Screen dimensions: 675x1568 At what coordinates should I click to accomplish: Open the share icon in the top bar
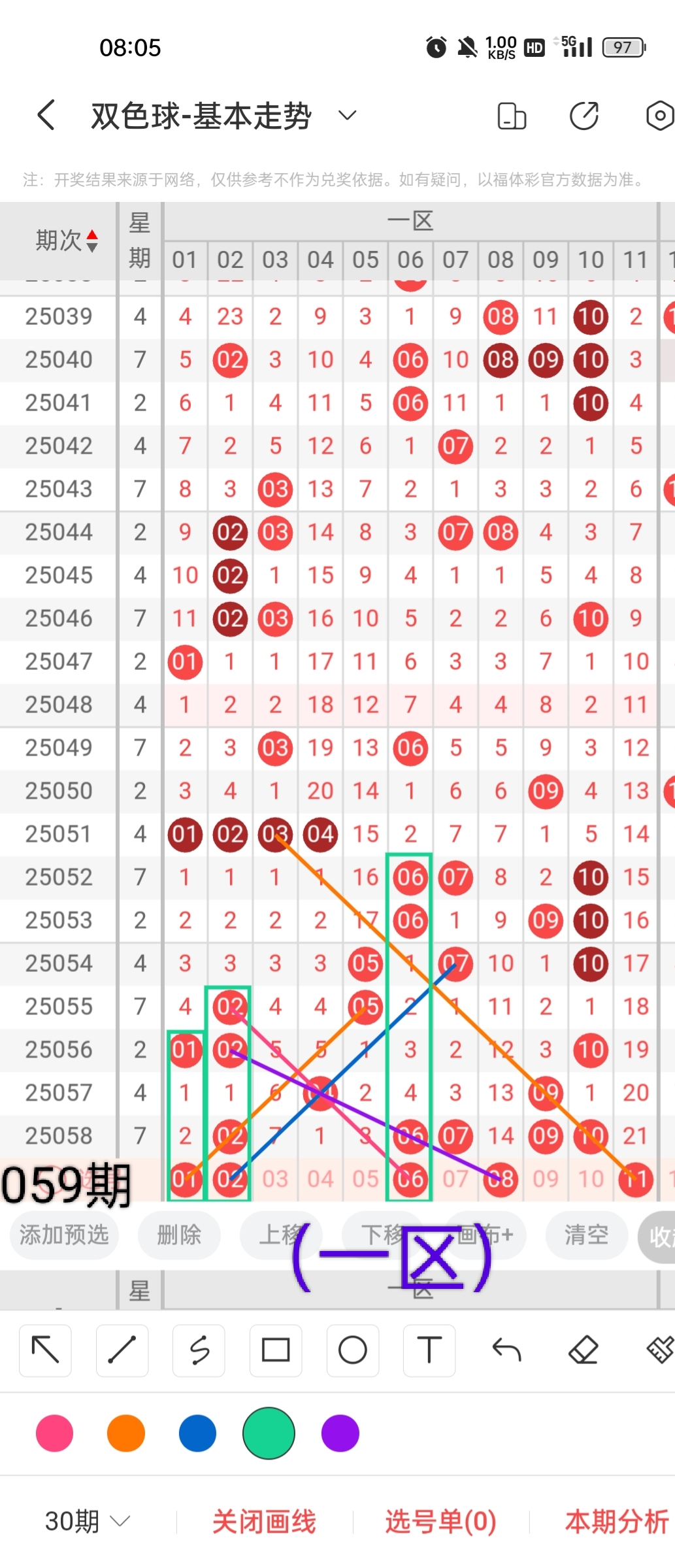pyautogui.click(x=584, y=116)
